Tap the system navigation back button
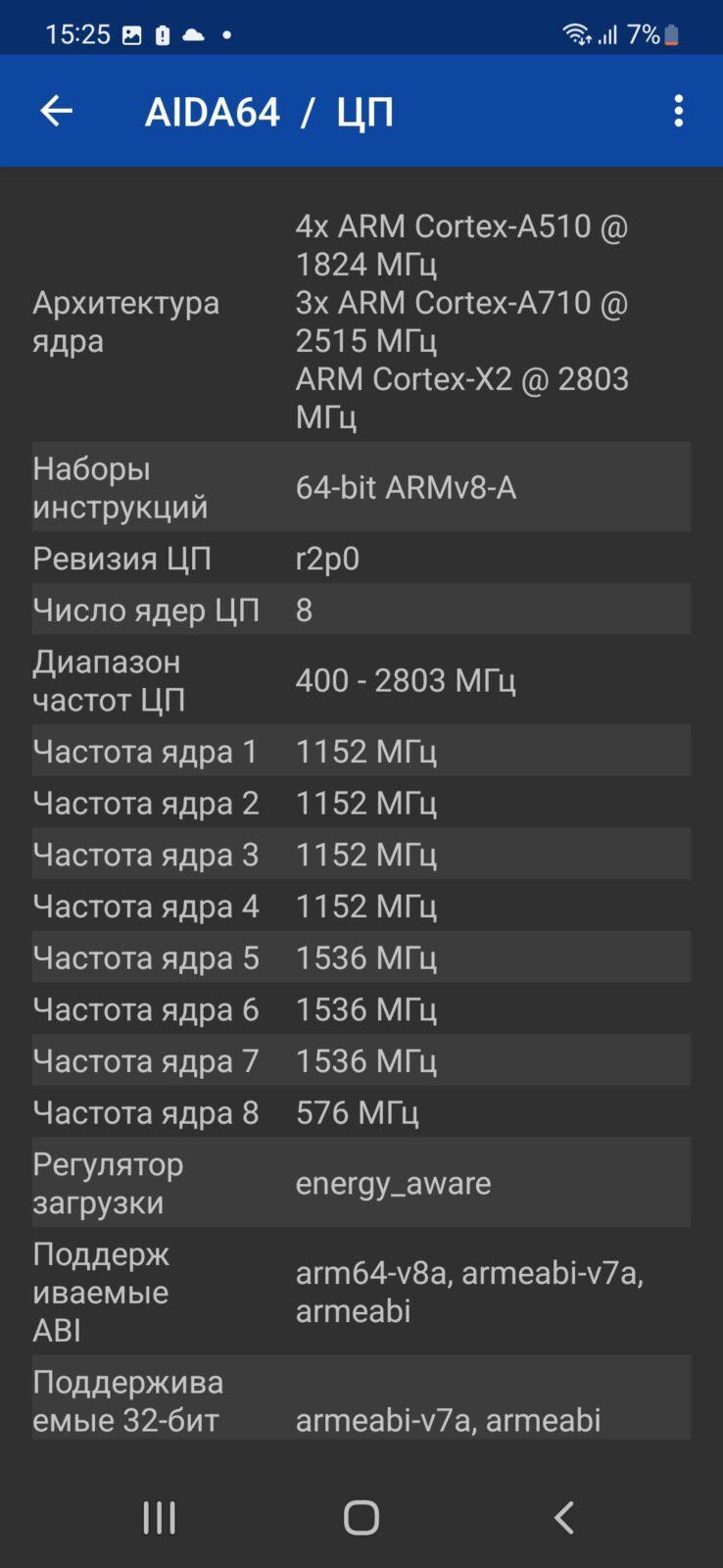 (x=563, y=1517)
